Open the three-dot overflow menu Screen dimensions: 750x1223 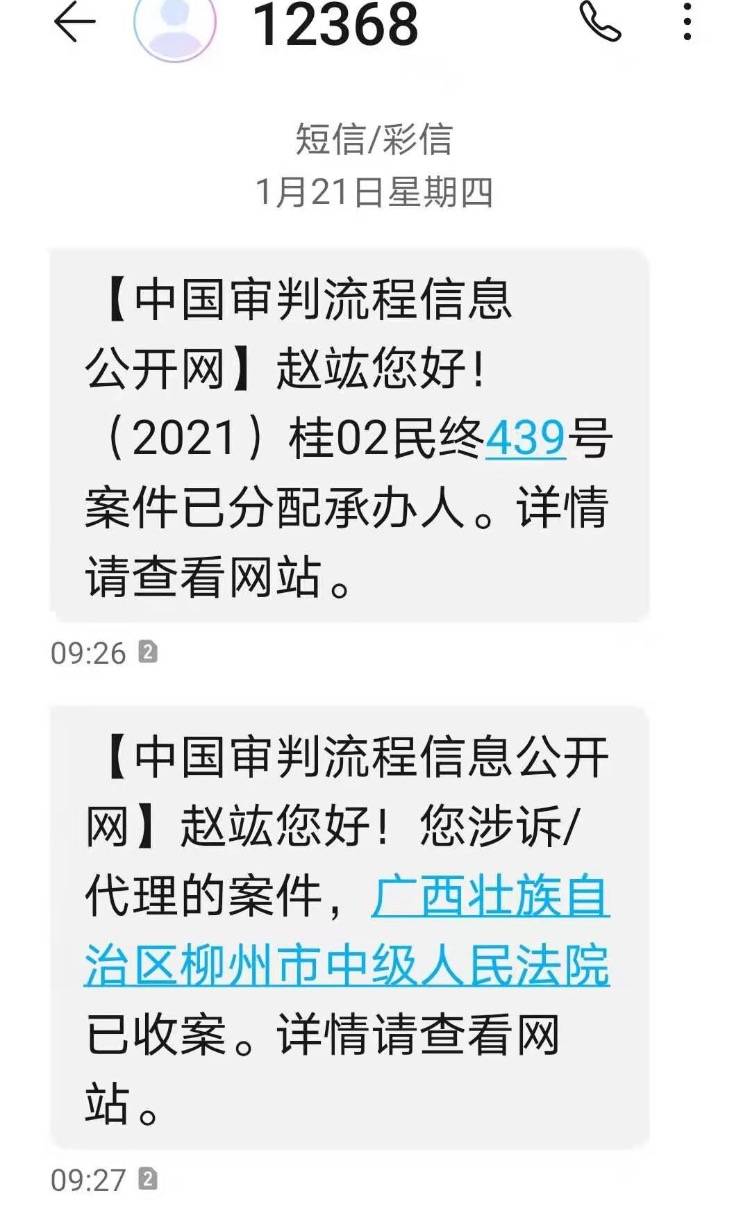[687, 22]
